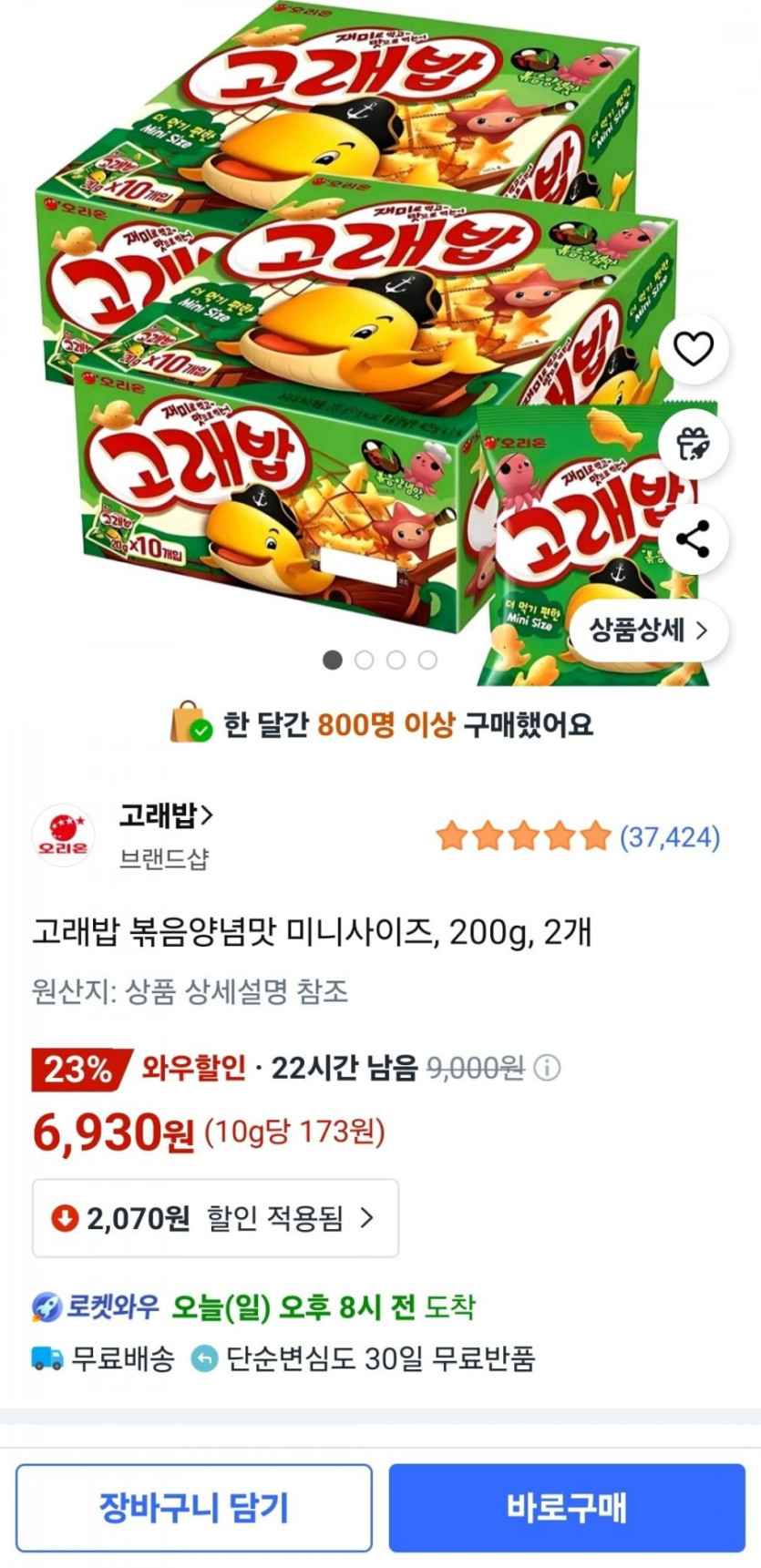Show info about the 9,000원 original price

point(547,1067)
